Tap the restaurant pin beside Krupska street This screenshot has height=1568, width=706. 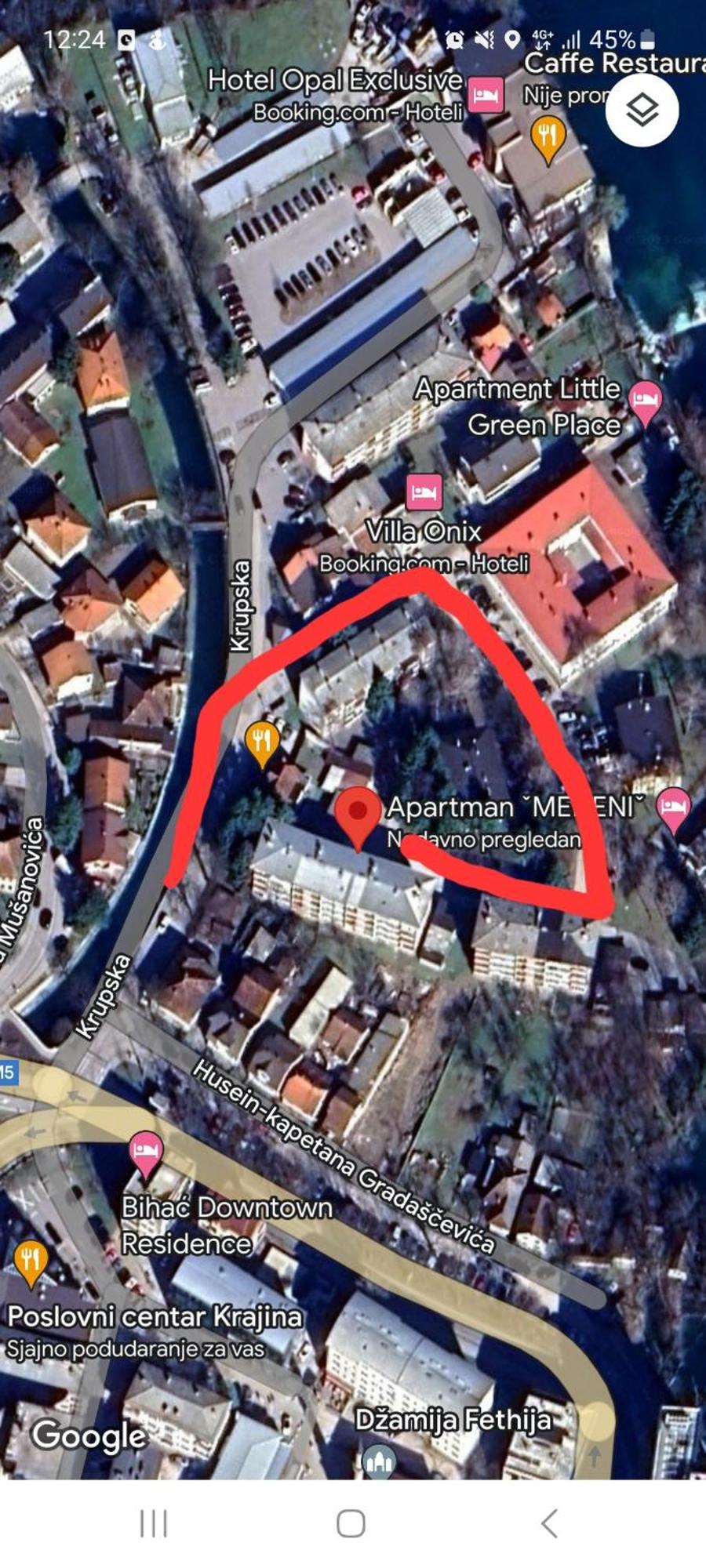pyautogui.click(x=262, y=742)
